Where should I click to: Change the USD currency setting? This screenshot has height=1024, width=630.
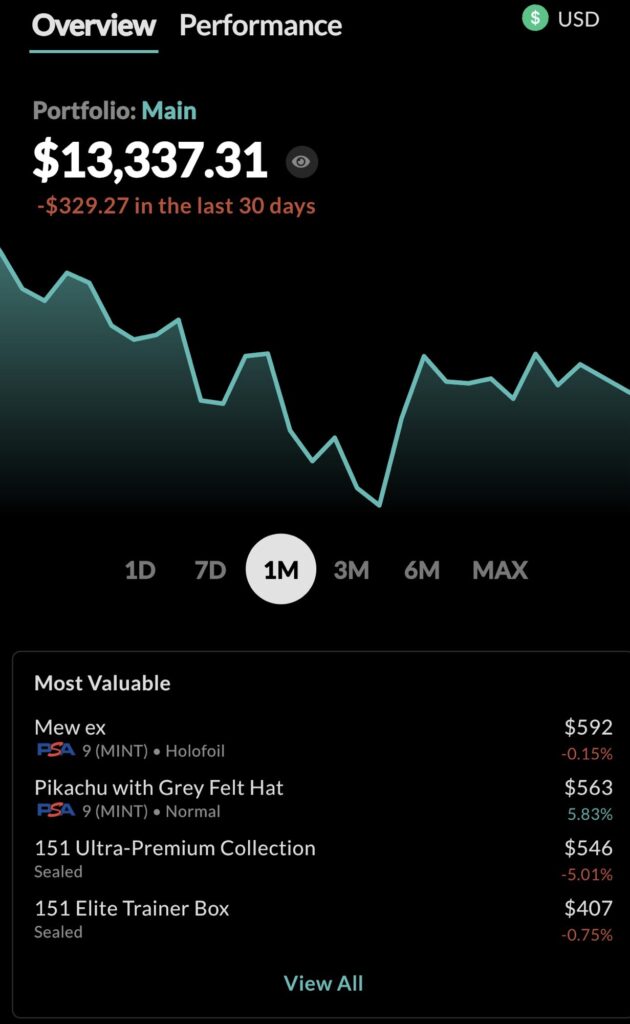click(562, 18)
